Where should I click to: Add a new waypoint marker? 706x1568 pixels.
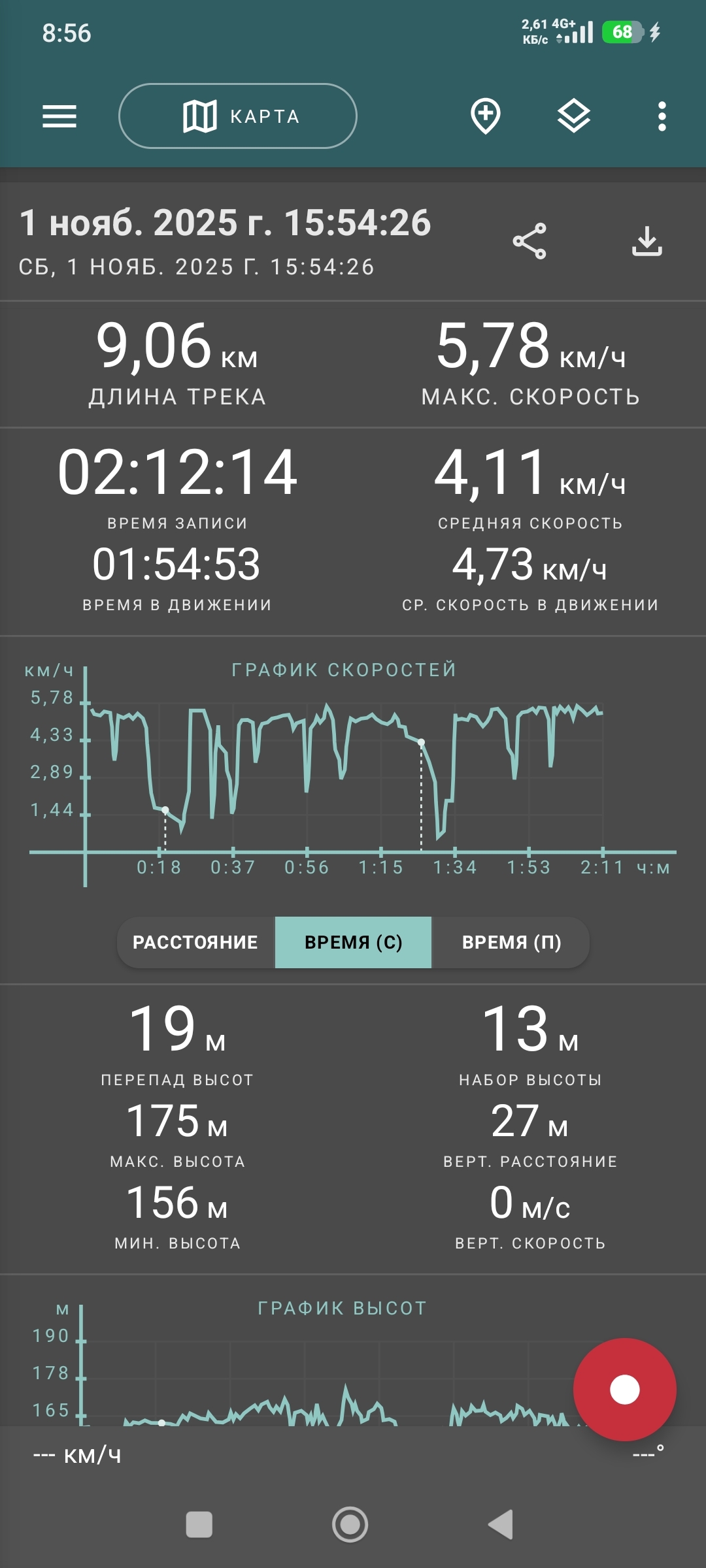[486, 116]
